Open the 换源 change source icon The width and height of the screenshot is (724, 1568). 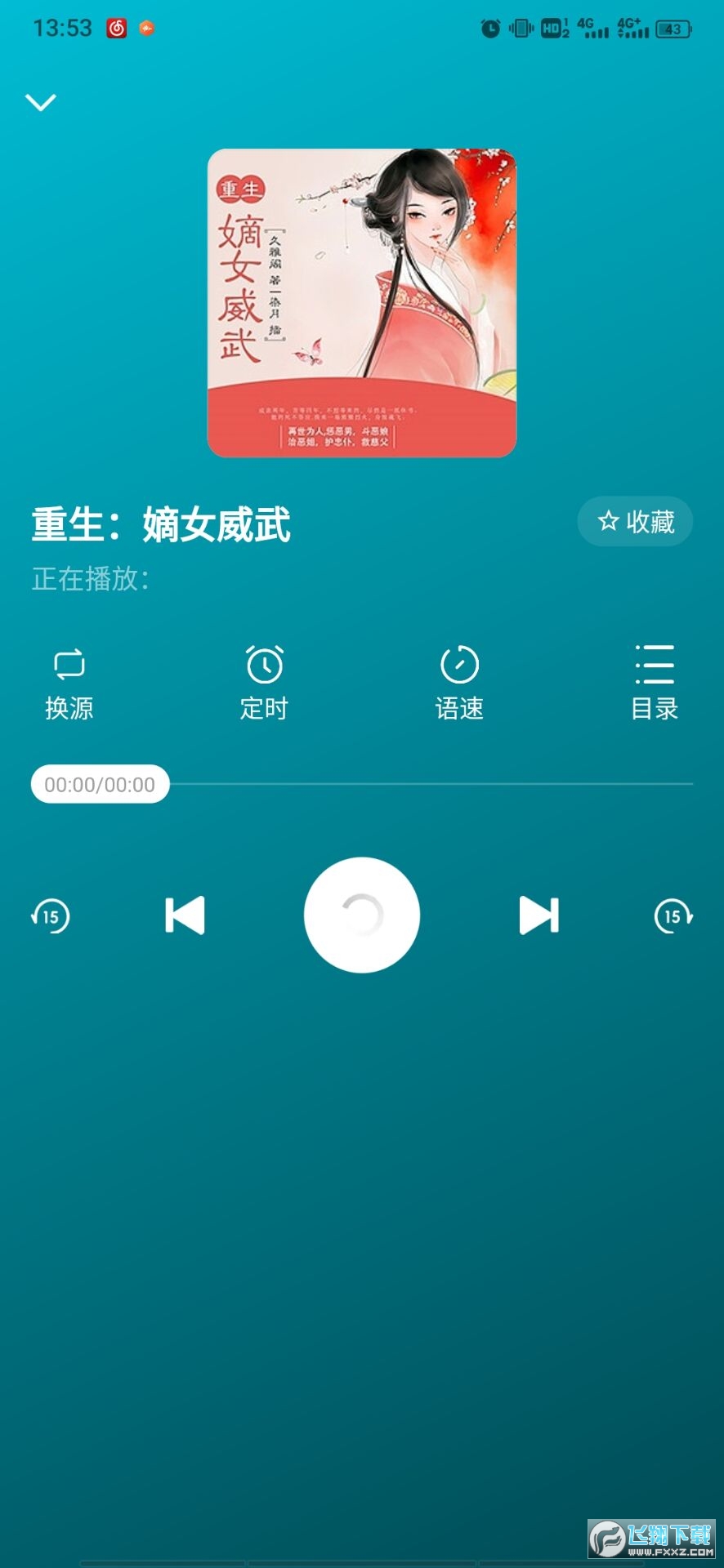point(69,682)
